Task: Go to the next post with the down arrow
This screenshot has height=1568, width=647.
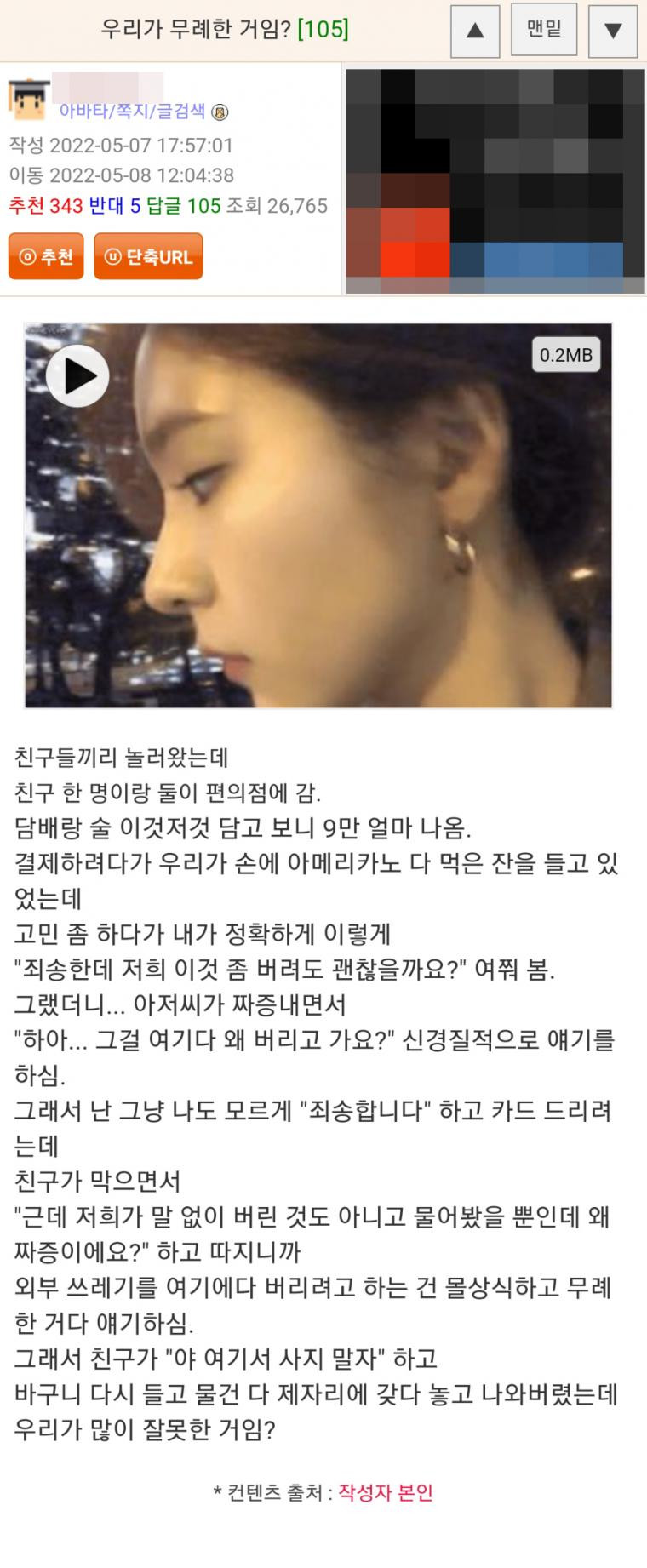Action: pyautogui.click(x=613, y=31)
